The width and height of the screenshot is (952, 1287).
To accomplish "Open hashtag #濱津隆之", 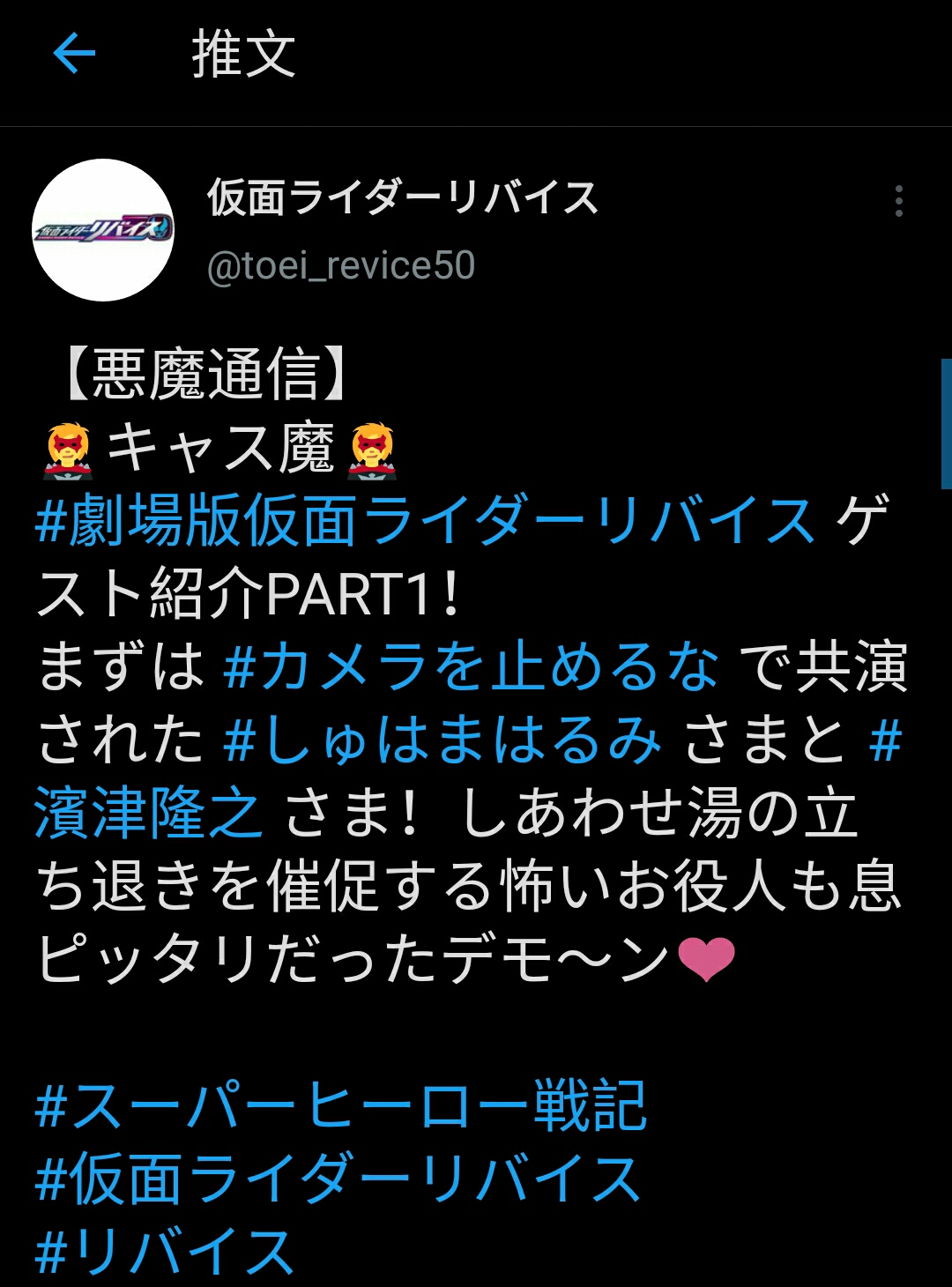I will [x=148, y=813].
